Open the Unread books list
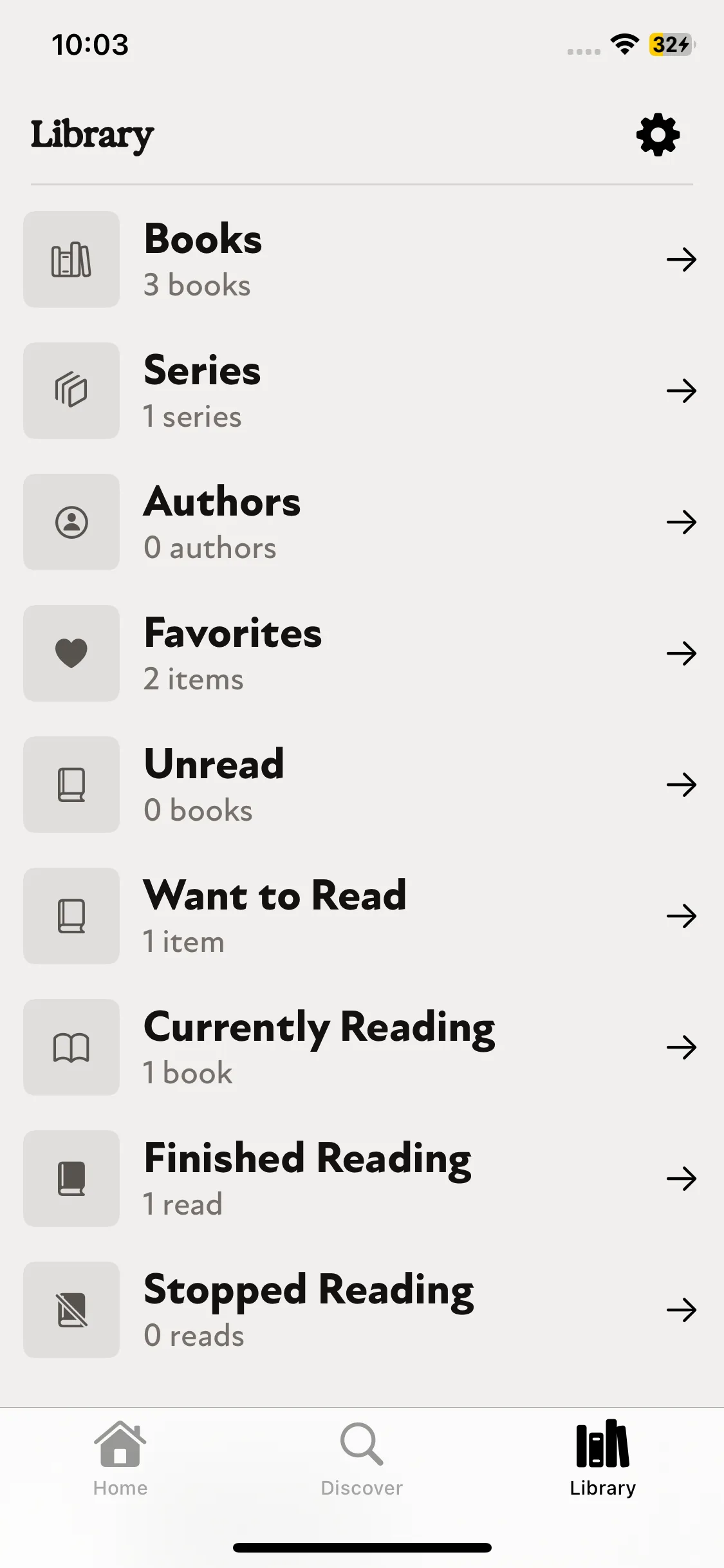Screen dimensions: 724x1568 click(x=360, y=785)
